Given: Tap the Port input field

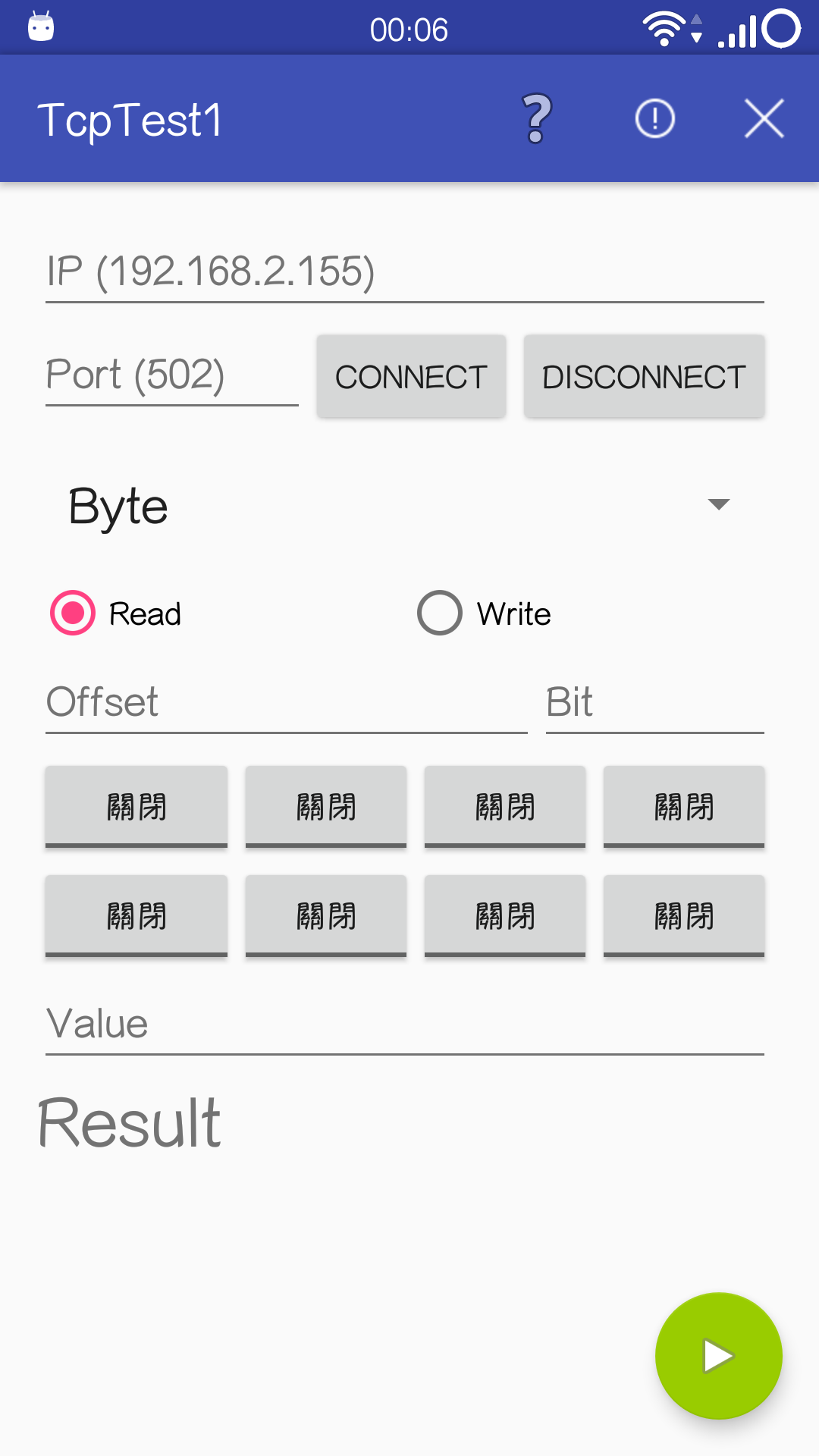Looking at the screenshot, I should 171,375.
